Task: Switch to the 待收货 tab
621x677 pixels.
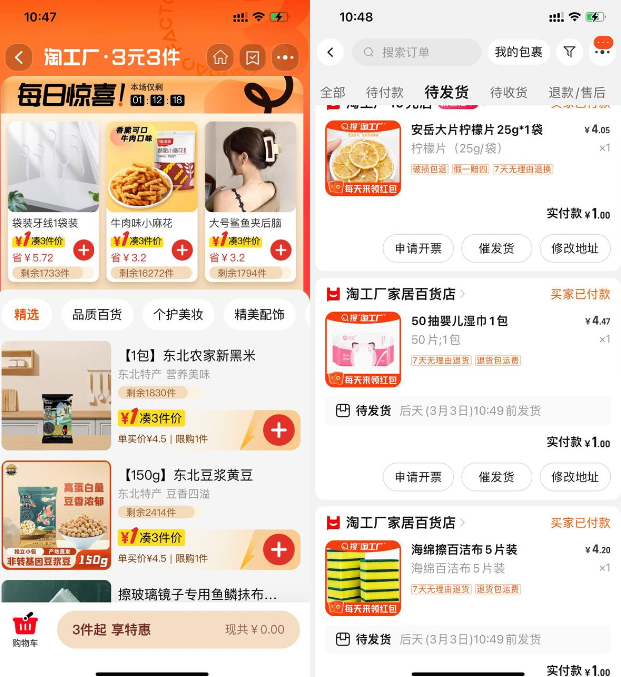Action: [508, 92]
